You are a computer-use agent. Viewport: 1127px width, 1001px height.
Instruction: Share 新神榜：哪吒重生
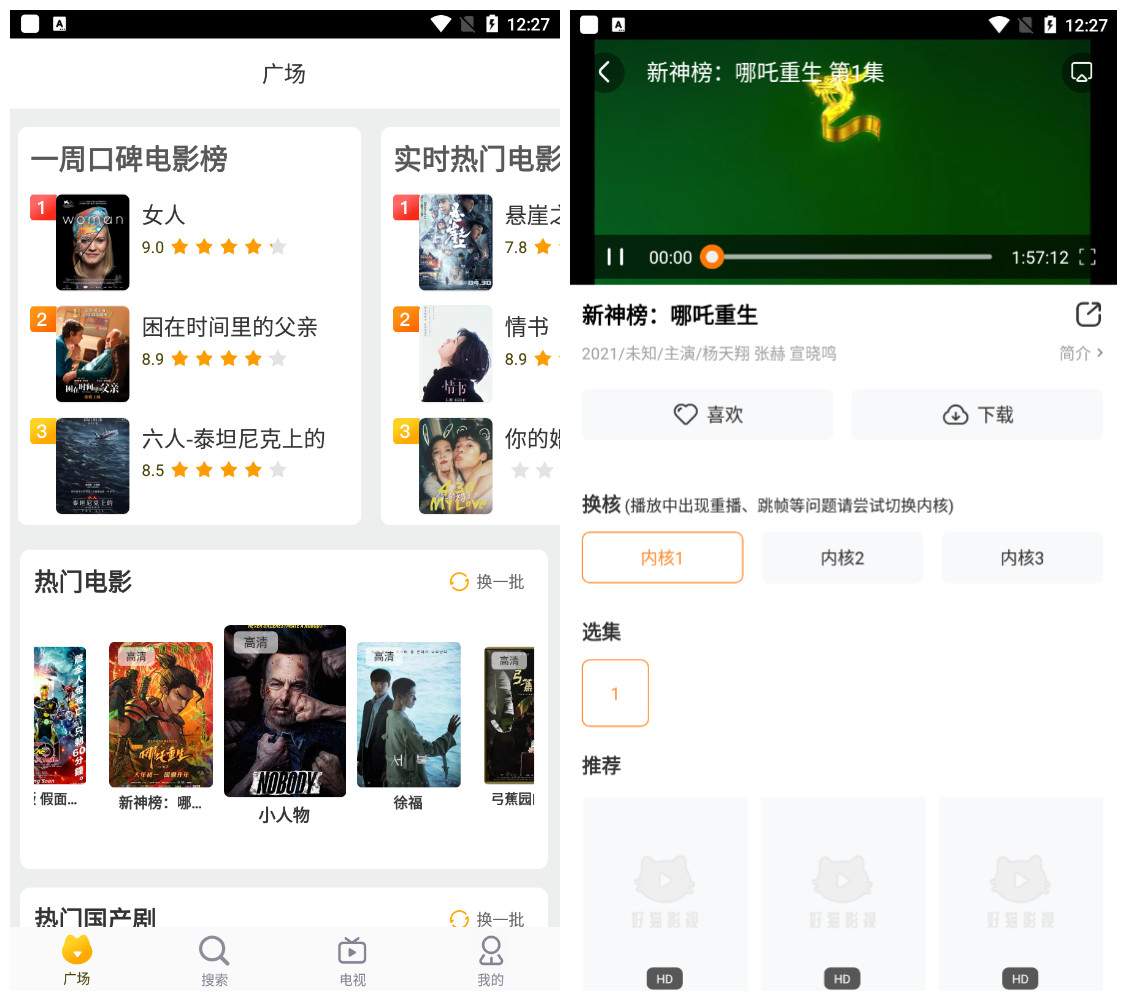[x=1088, y=315]
